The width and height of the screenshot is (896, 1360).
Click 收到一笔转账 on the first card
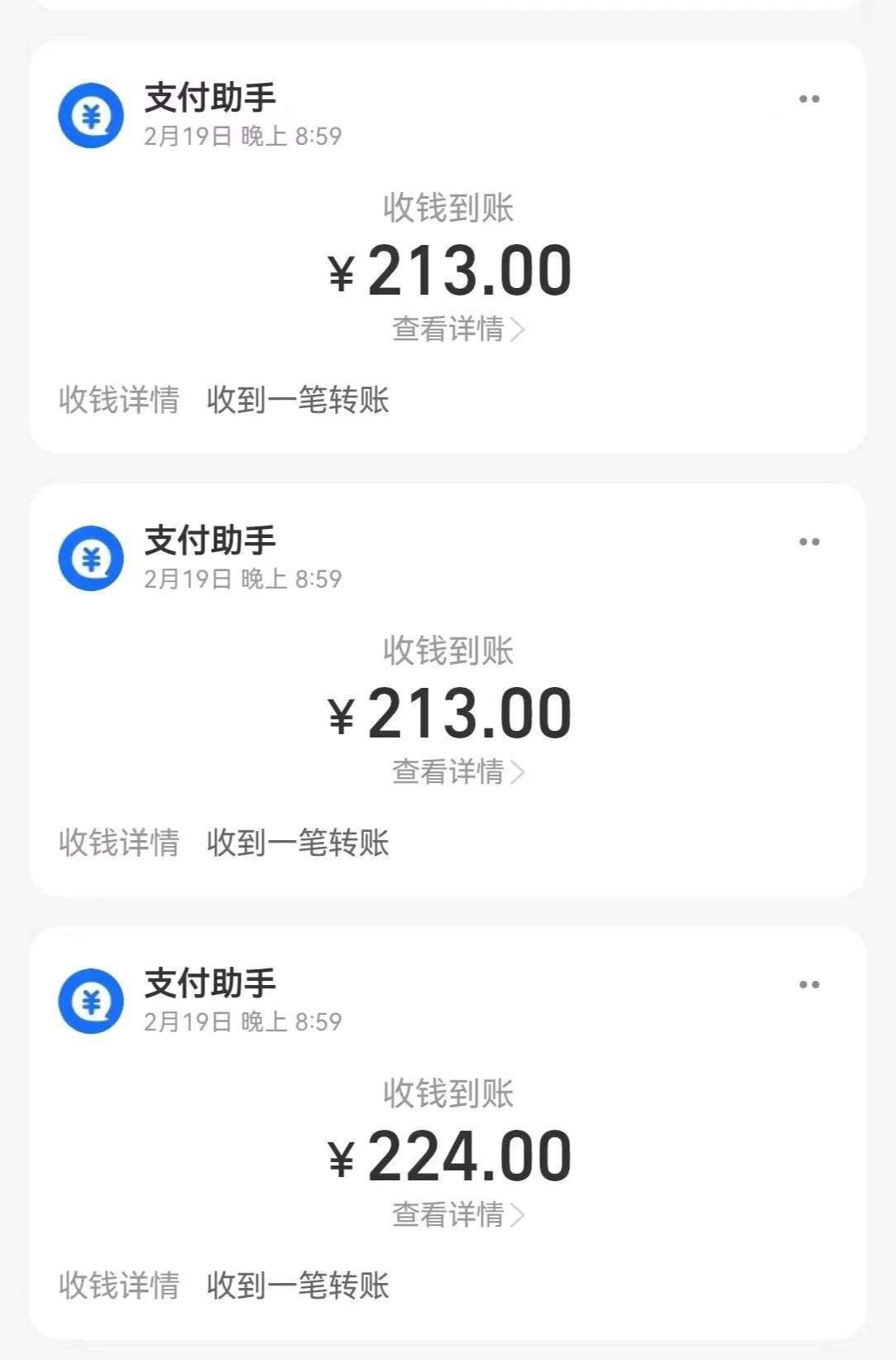[x=300, y=401]
